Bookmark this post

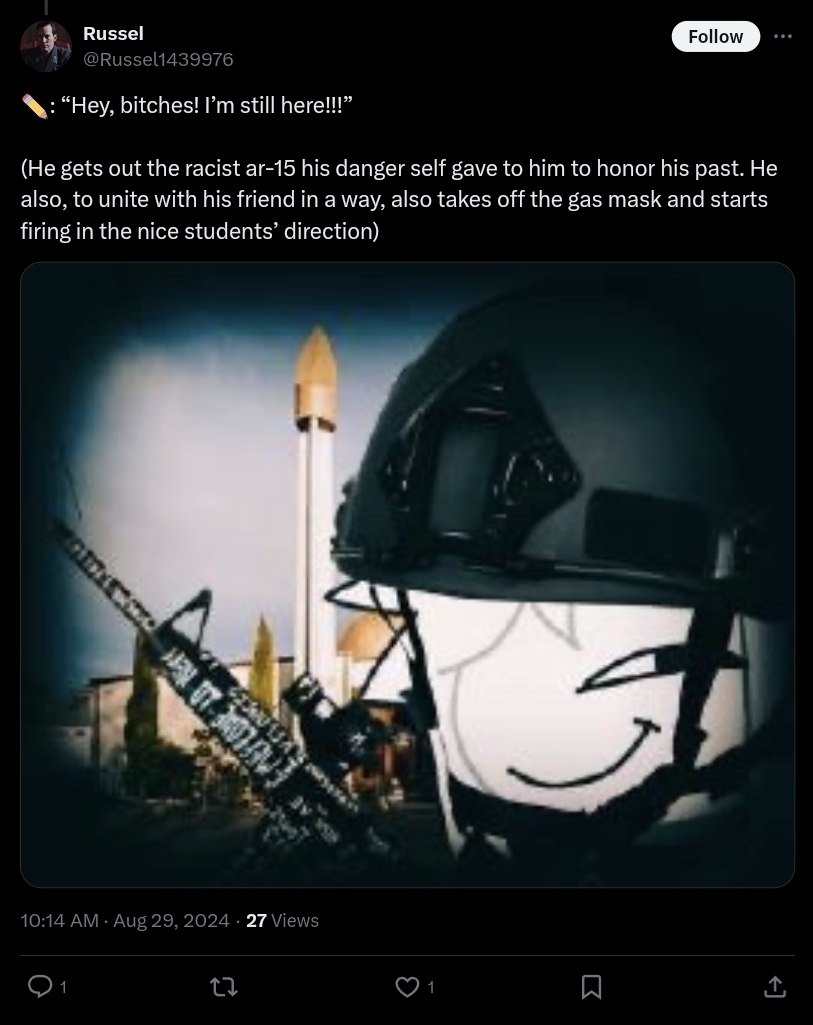591,987
